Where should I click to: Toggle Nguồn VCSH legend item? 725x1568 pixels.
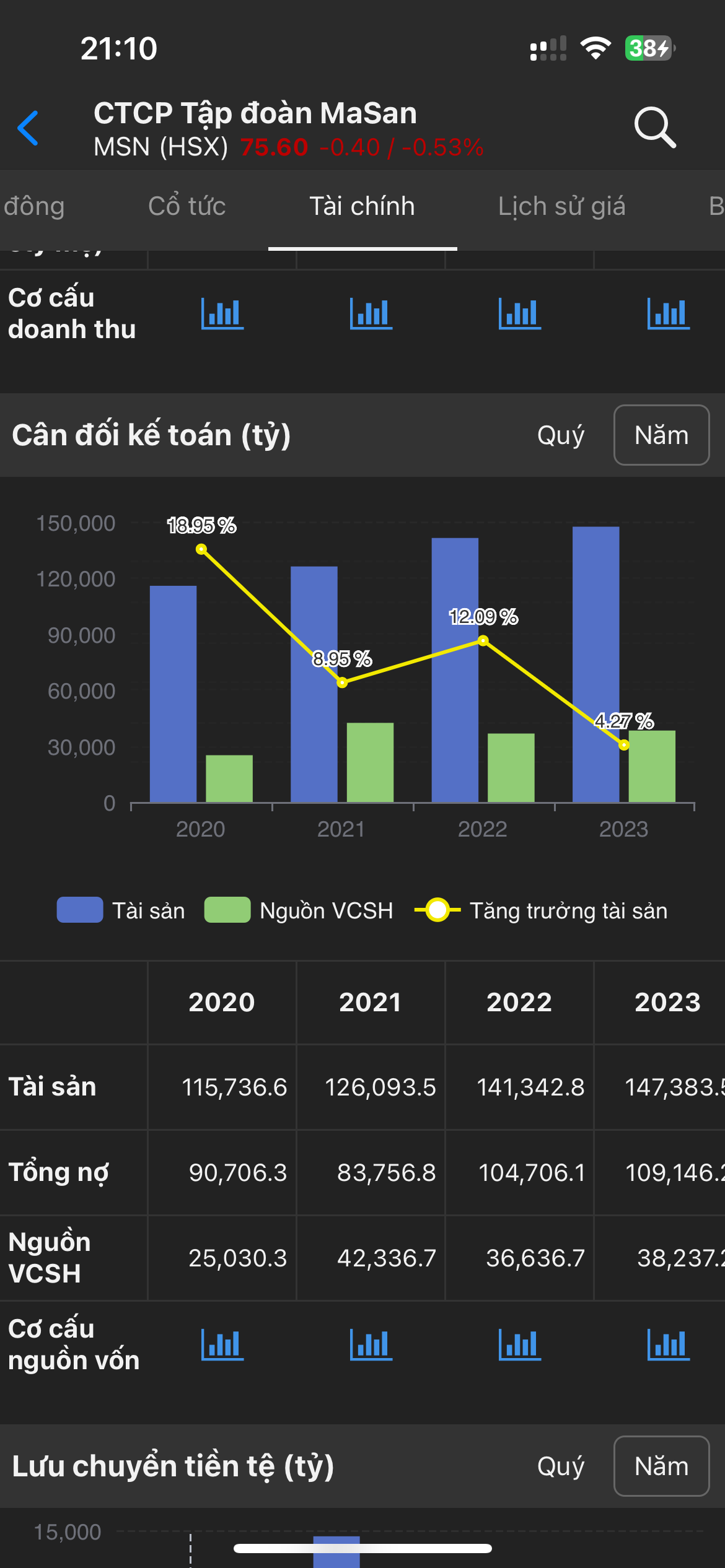pos(299,910)
